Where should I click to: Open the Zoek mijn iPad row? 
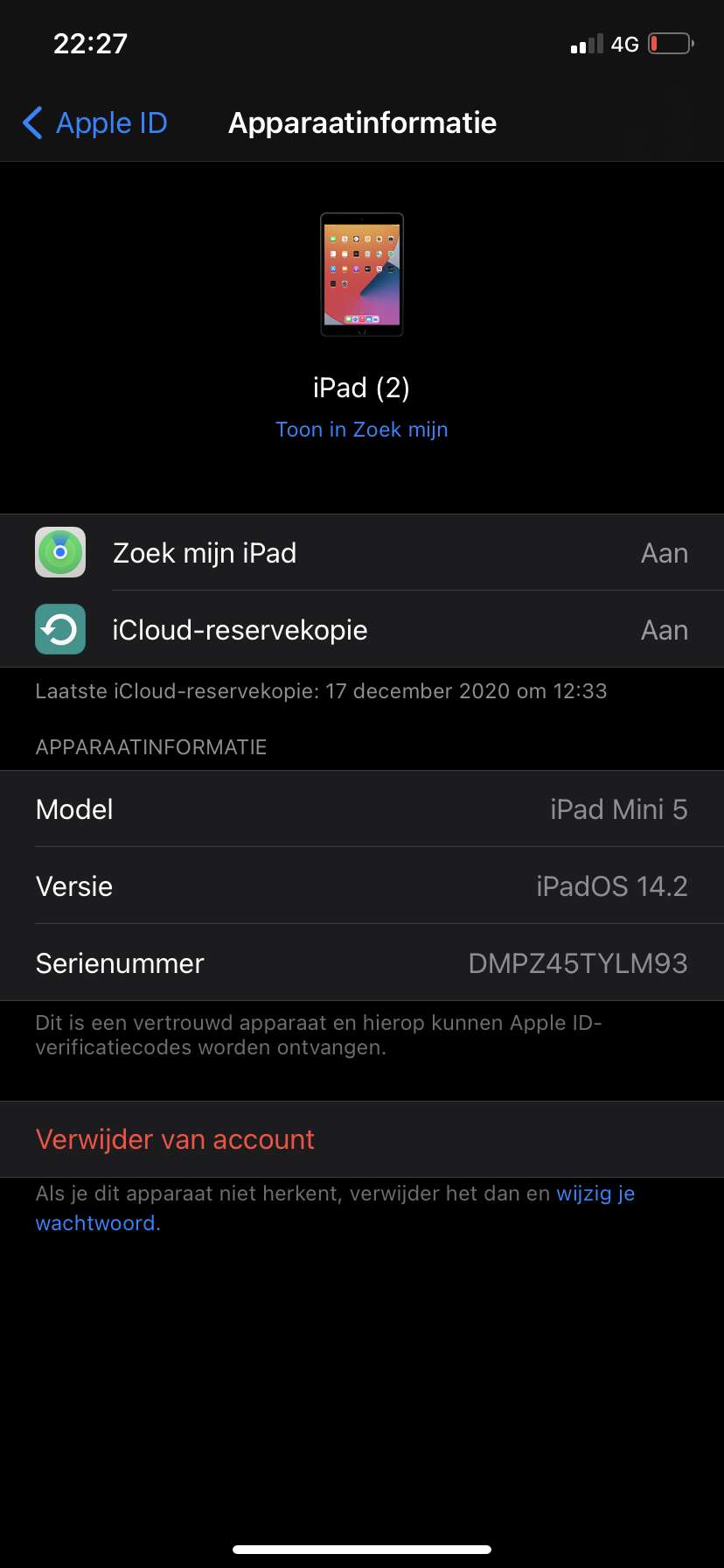coord(362,552)
